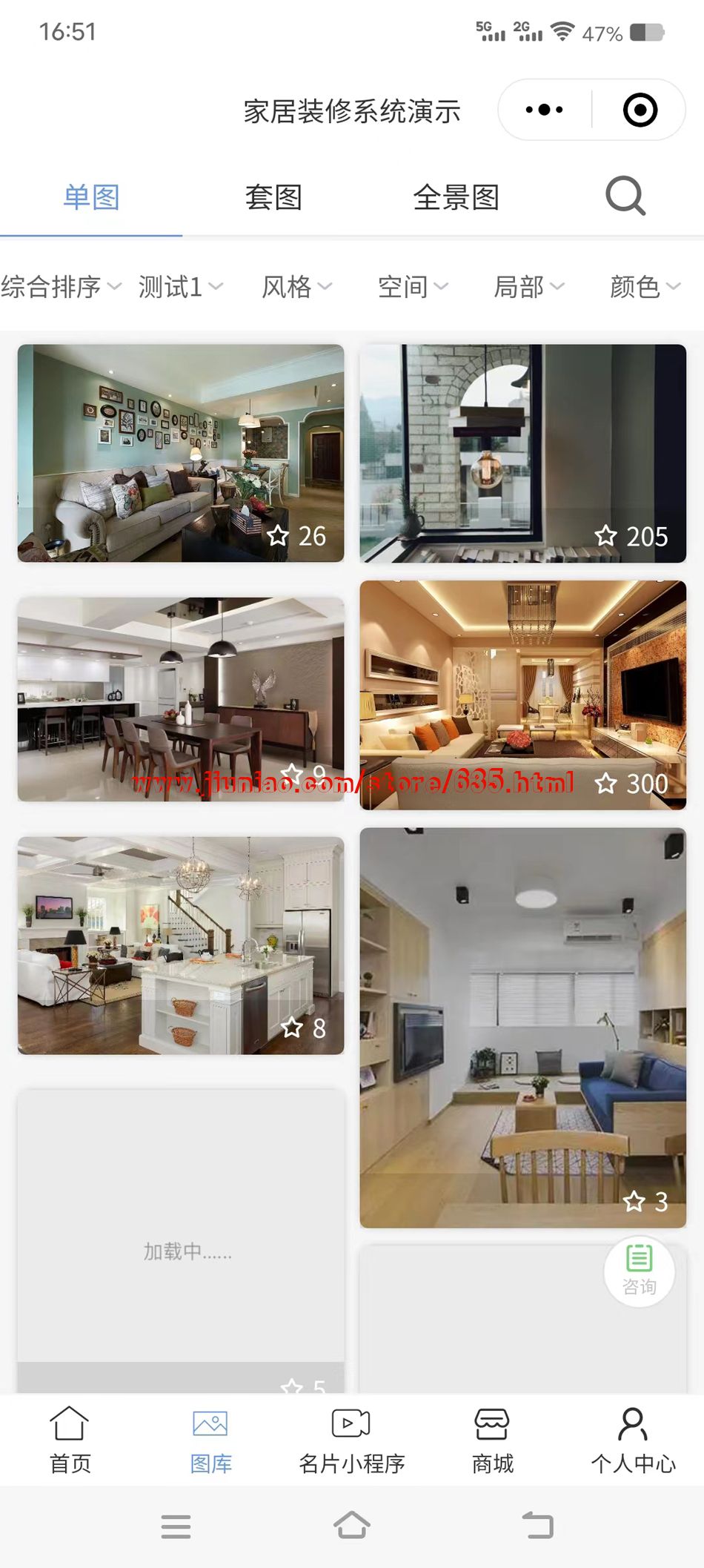Switch to the 套图 tab
This screenshot has width=704, height=1568.
tap(273, 197)
